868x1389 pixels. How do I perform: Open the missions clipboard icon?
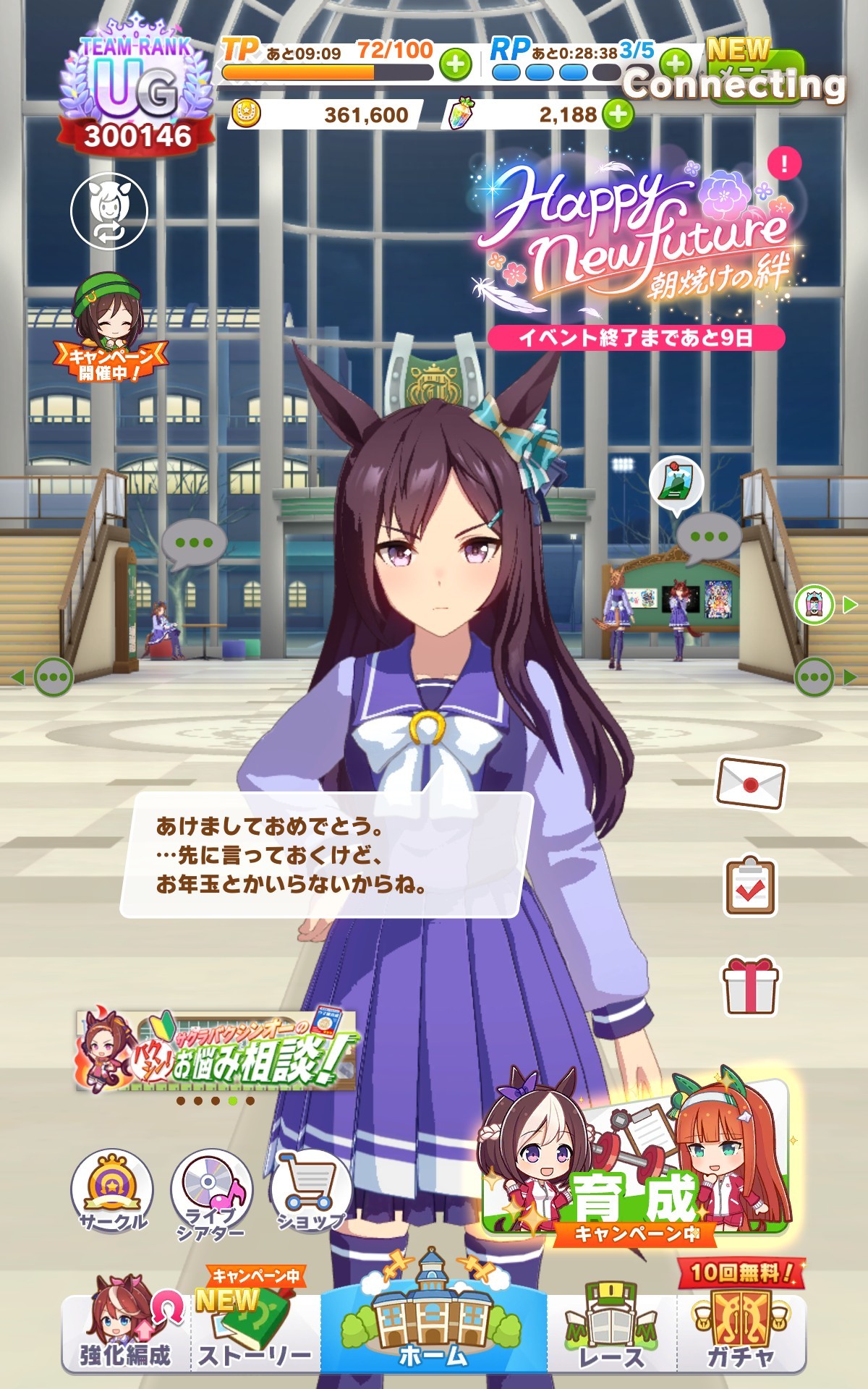[750, 887]
